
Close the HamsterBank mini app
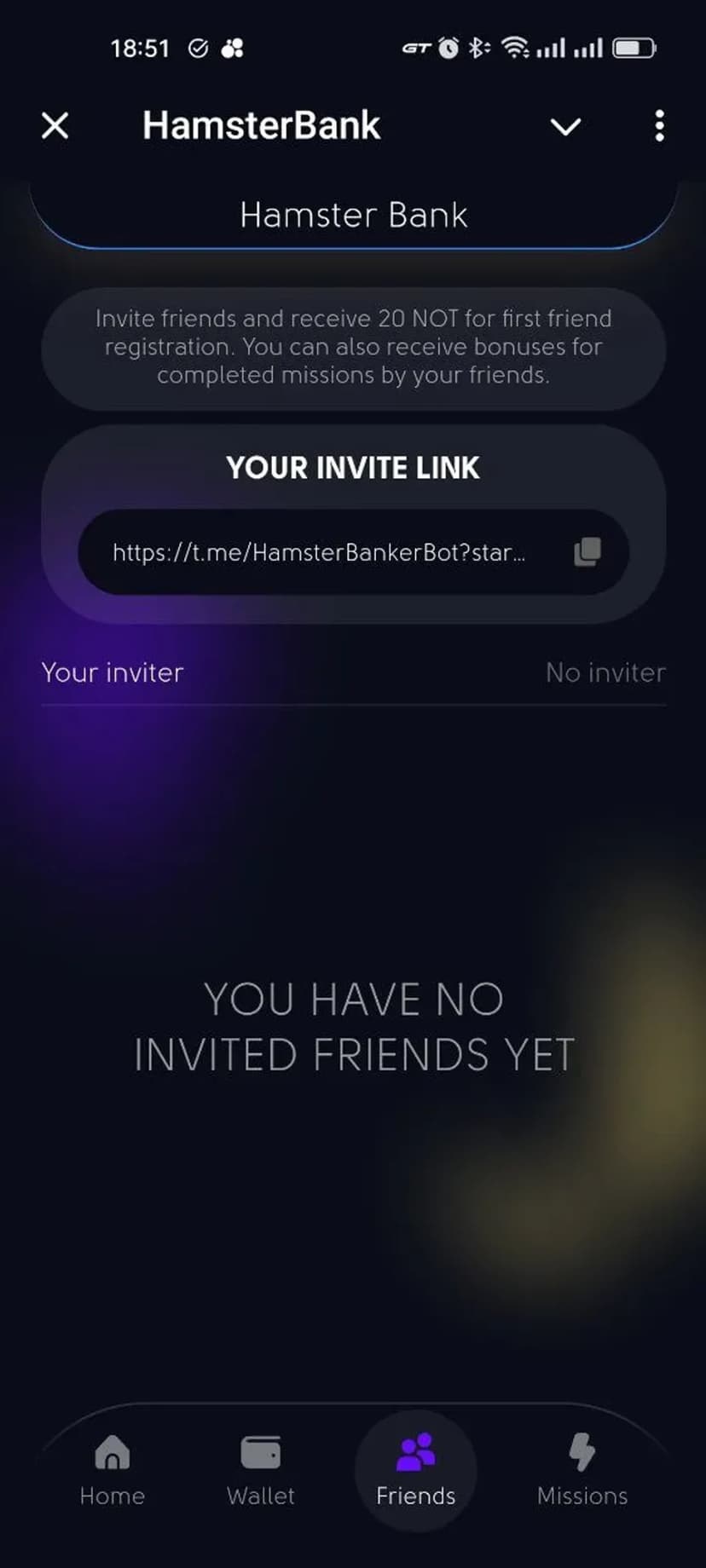[55, 126]
